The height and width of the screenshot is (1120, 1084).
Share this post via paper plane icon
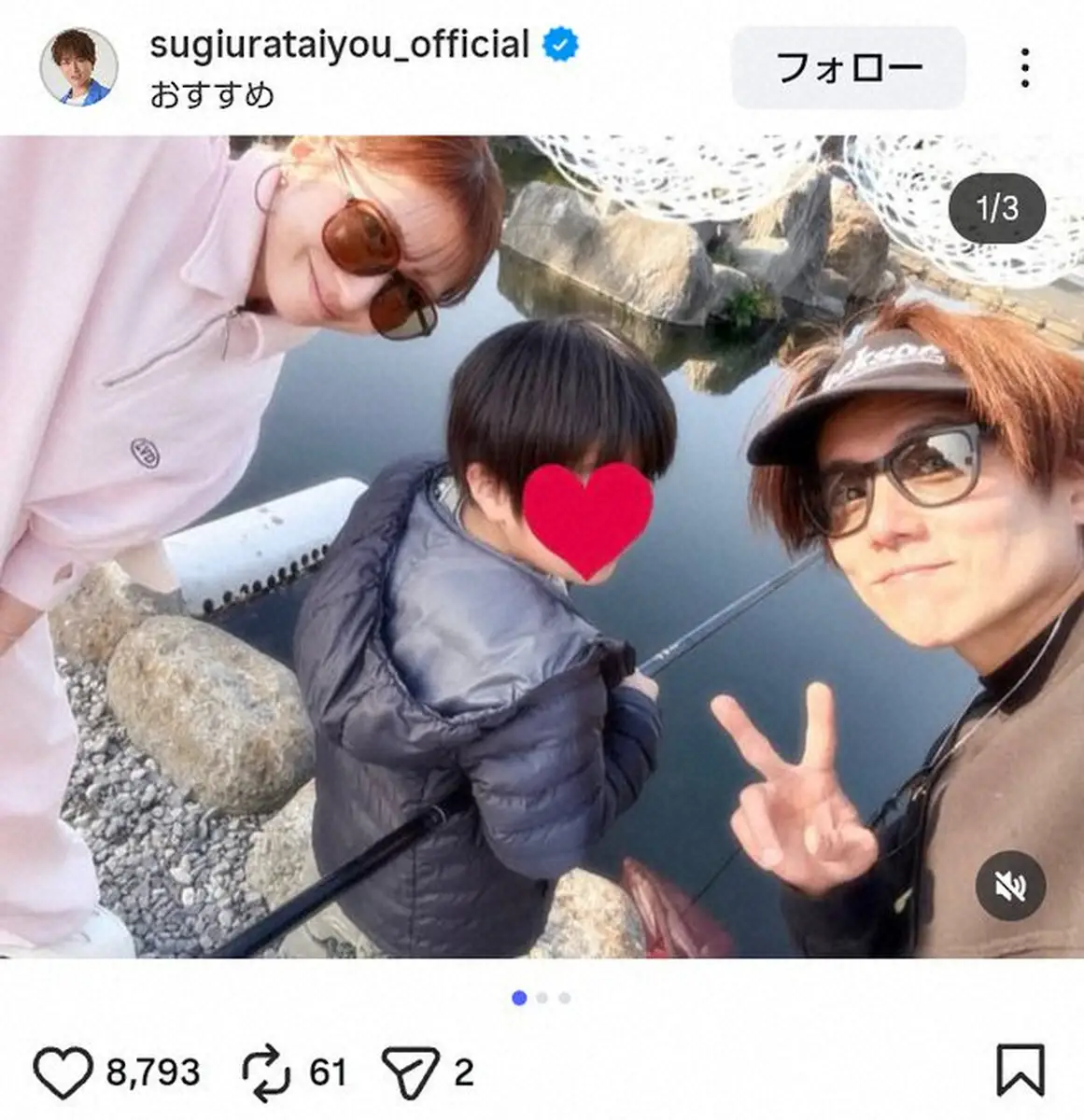(410, 1072)
